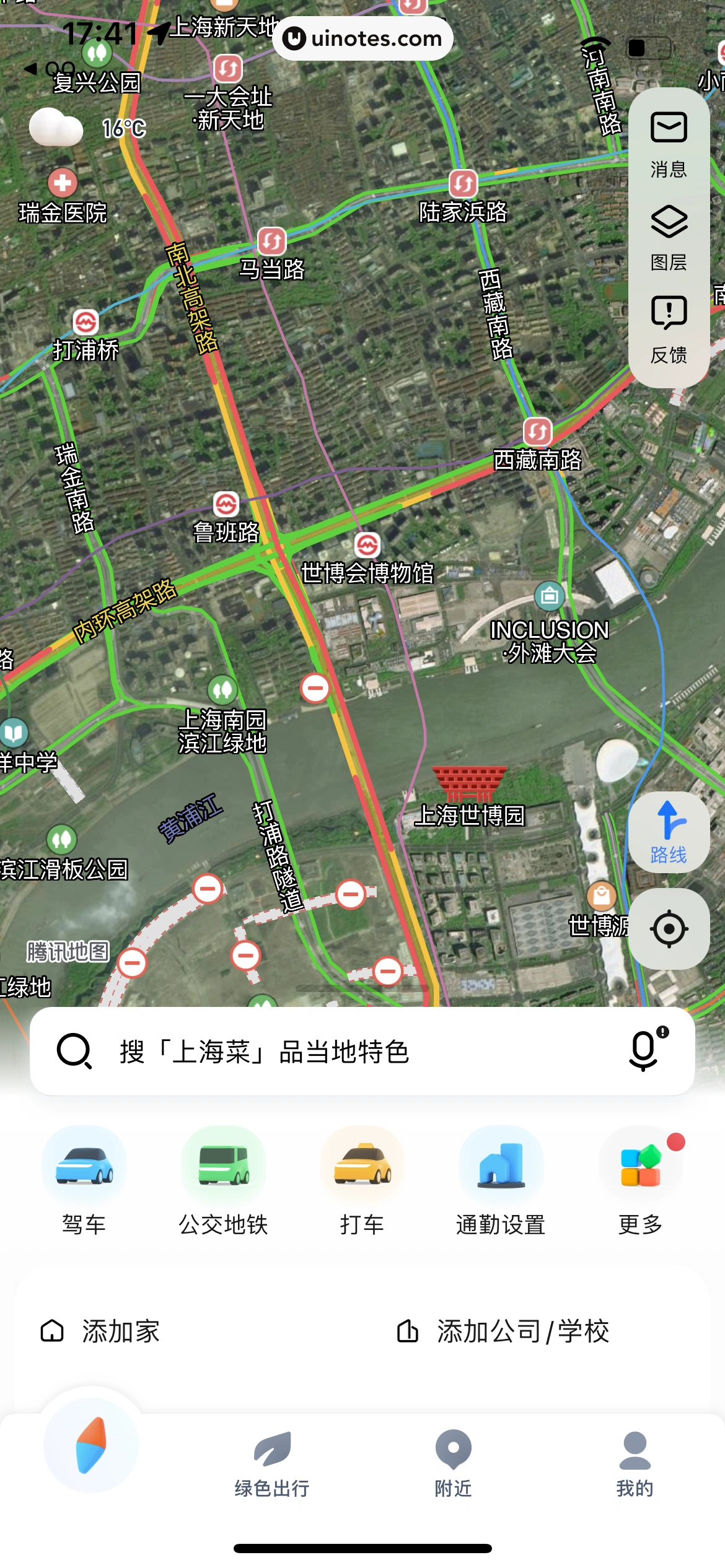This screenshot has width=725, height=1568.
Task: Add company or school address
Action: pyautogui.click(x=503, y=1331)
